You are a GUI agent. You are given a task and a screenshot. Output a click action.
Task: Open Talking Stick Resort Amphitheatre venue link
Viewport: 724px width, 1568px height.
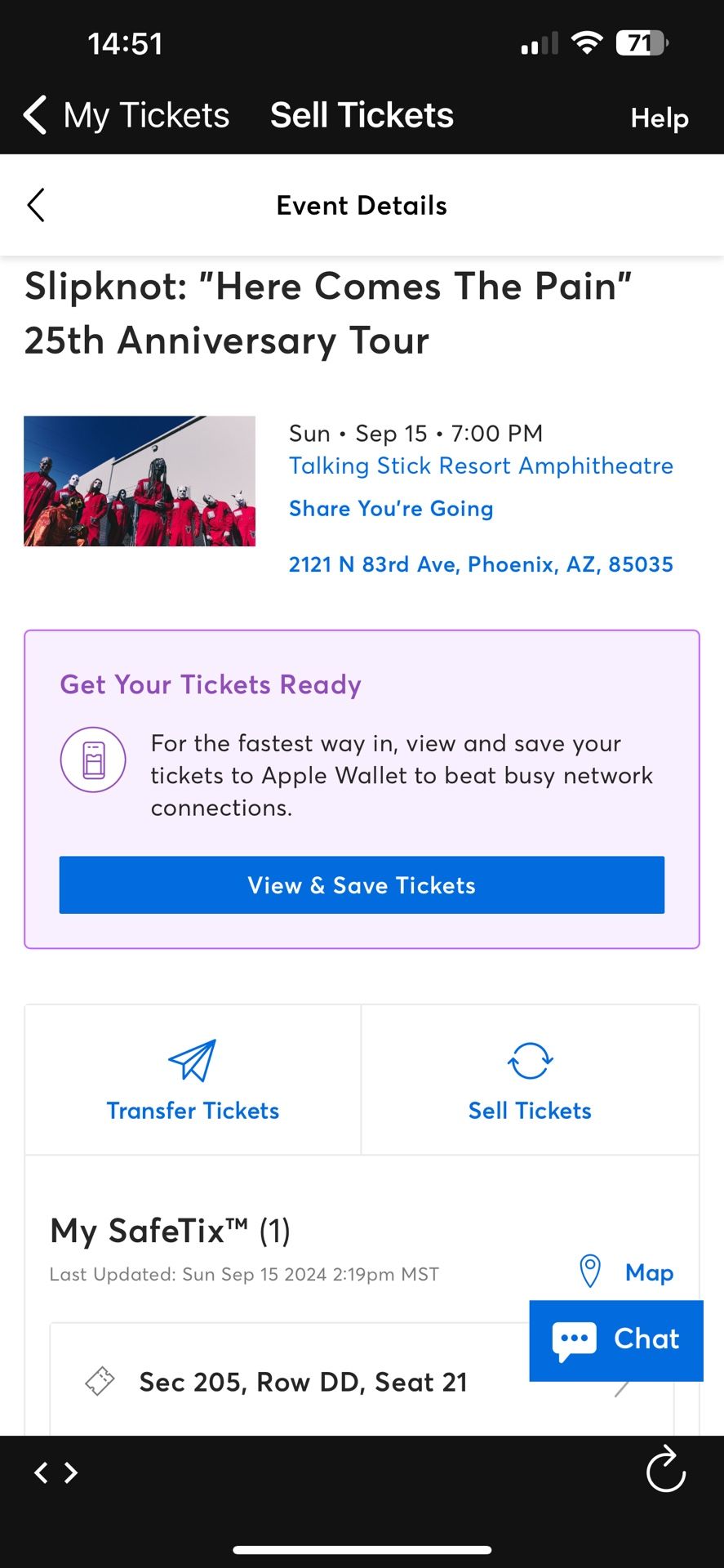[481, 465]
